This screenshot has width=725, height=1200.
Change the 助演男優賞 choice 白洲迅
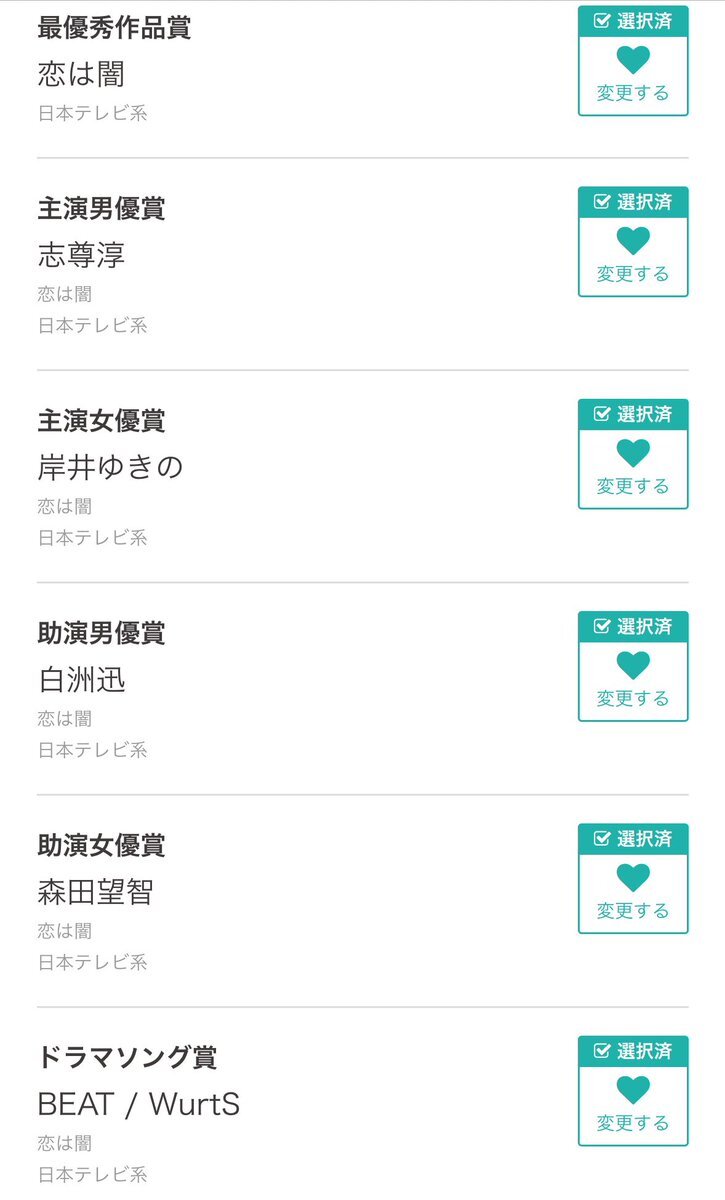pyautogui.click(x=633, y=667)
